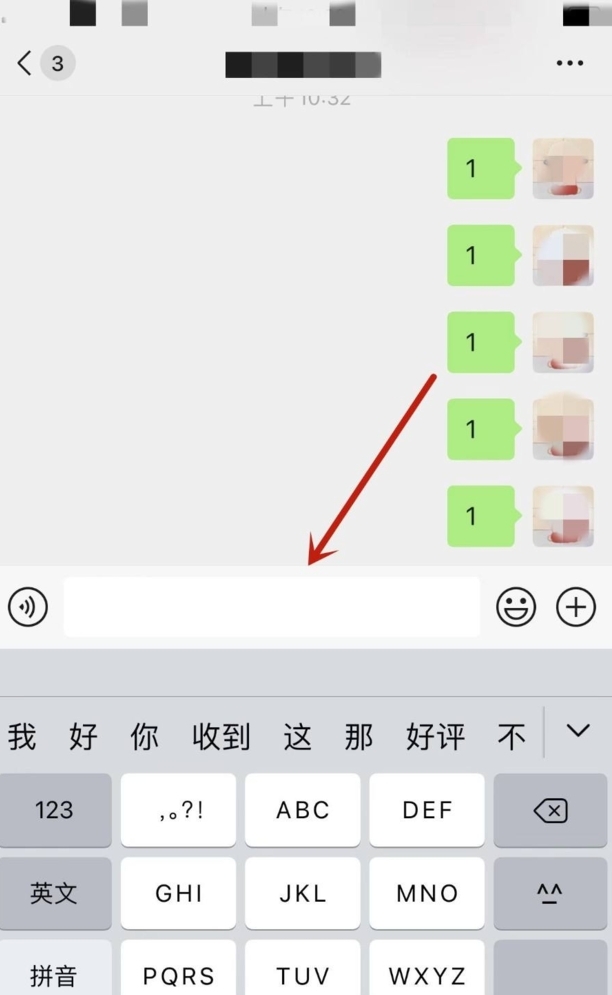
Task: Switch to voice message input
Action: (x=28, y=606)
